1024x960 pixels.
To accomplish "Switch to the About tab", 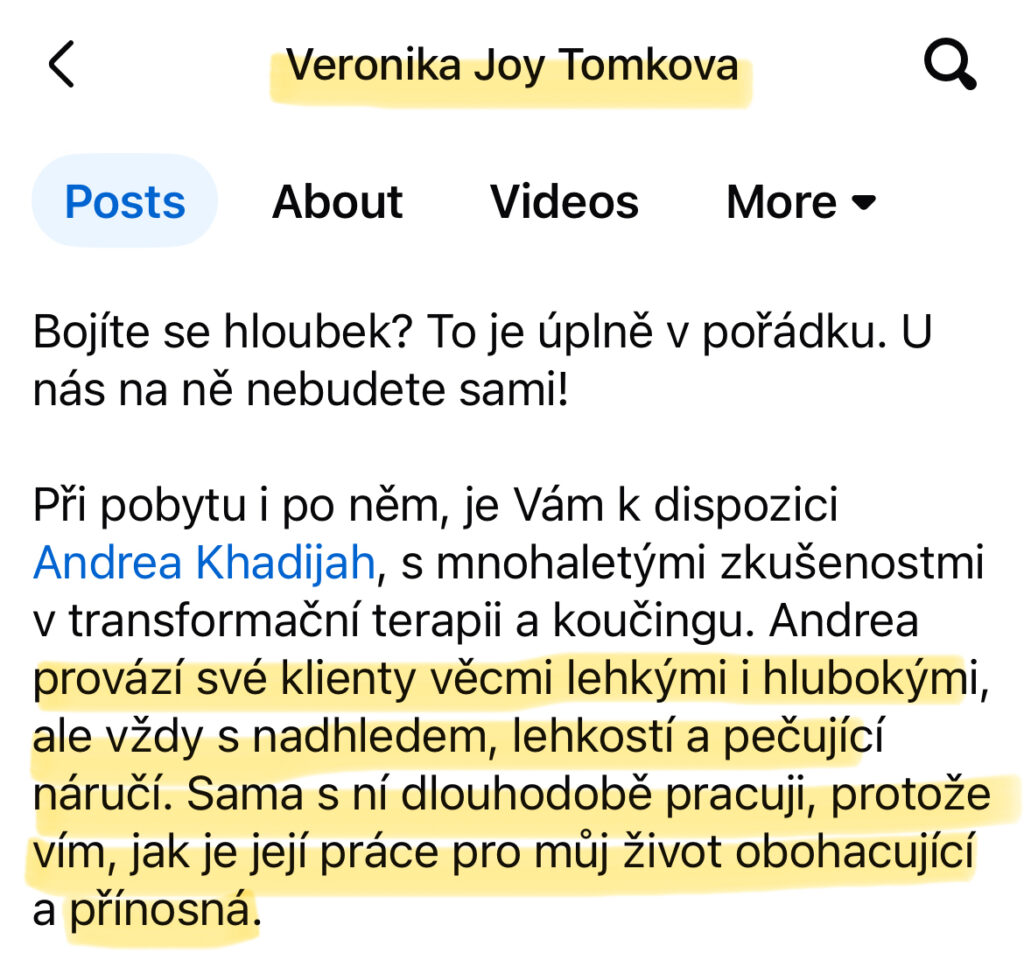I will (337, 202).
